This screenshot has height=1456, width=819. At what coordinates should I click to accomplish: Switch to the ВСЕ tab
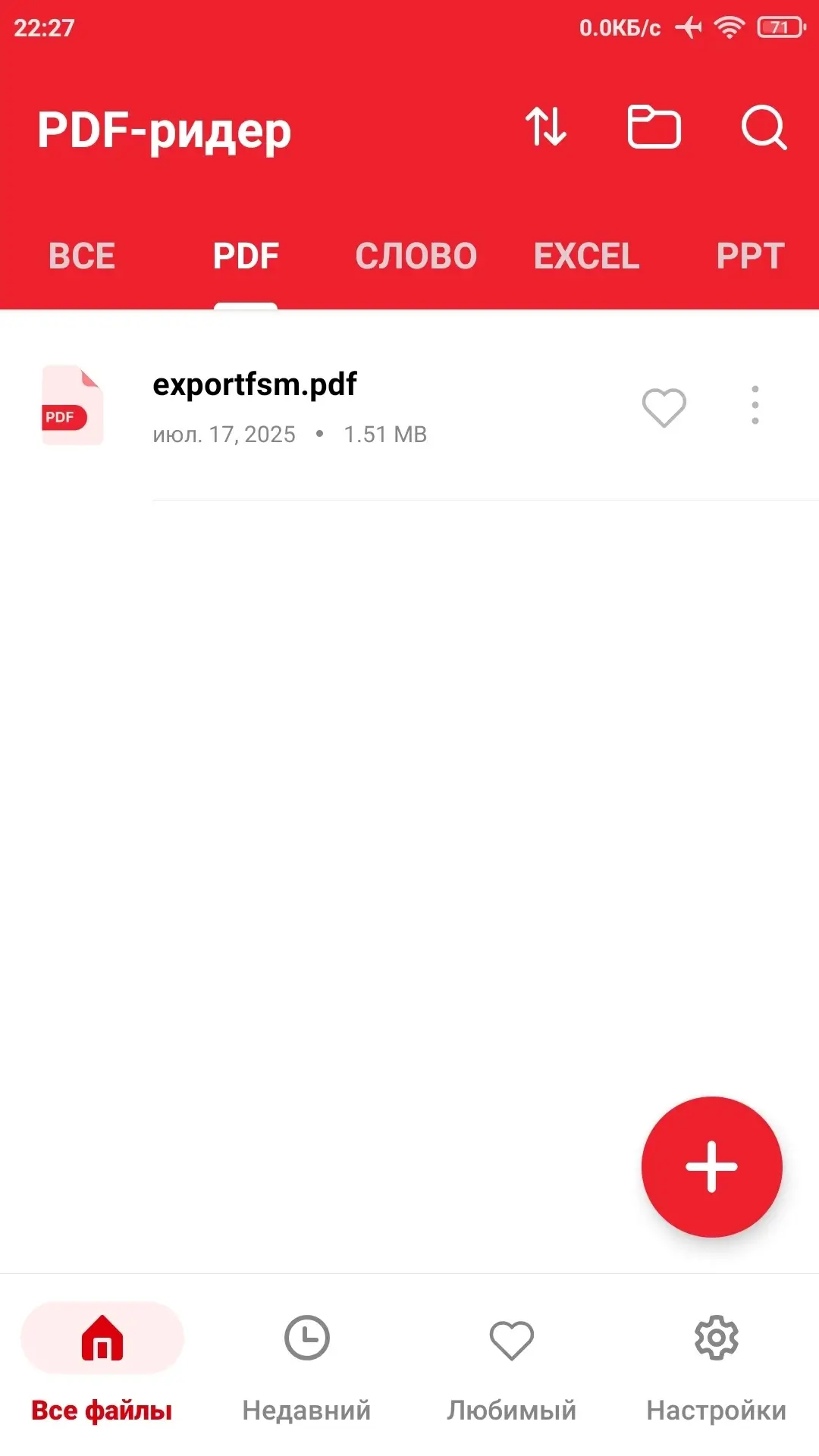pyautogui.click(x=82, y=256)
